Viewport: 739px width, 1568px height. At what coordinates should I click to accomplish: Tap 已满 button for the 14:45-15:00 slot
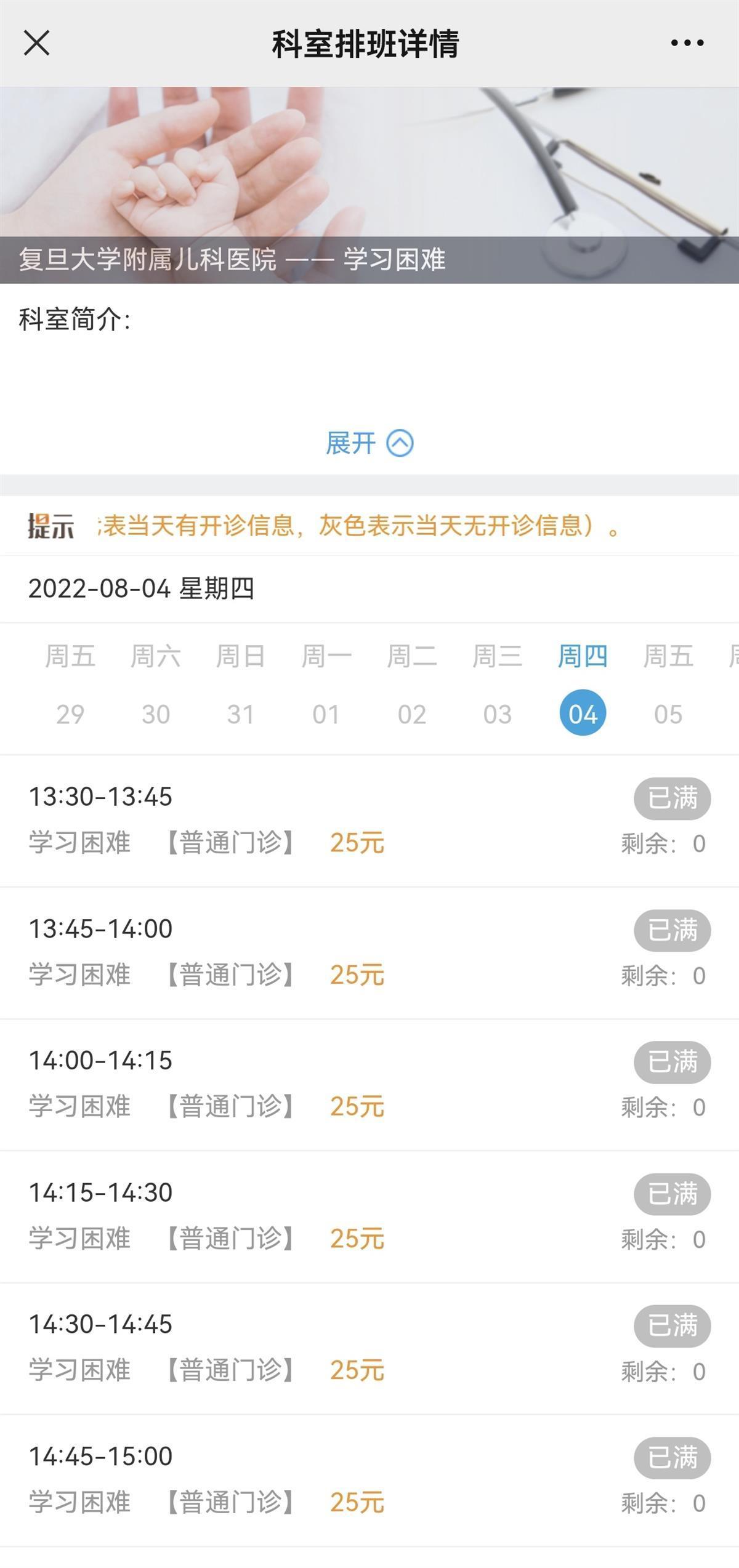point(672,1458)
